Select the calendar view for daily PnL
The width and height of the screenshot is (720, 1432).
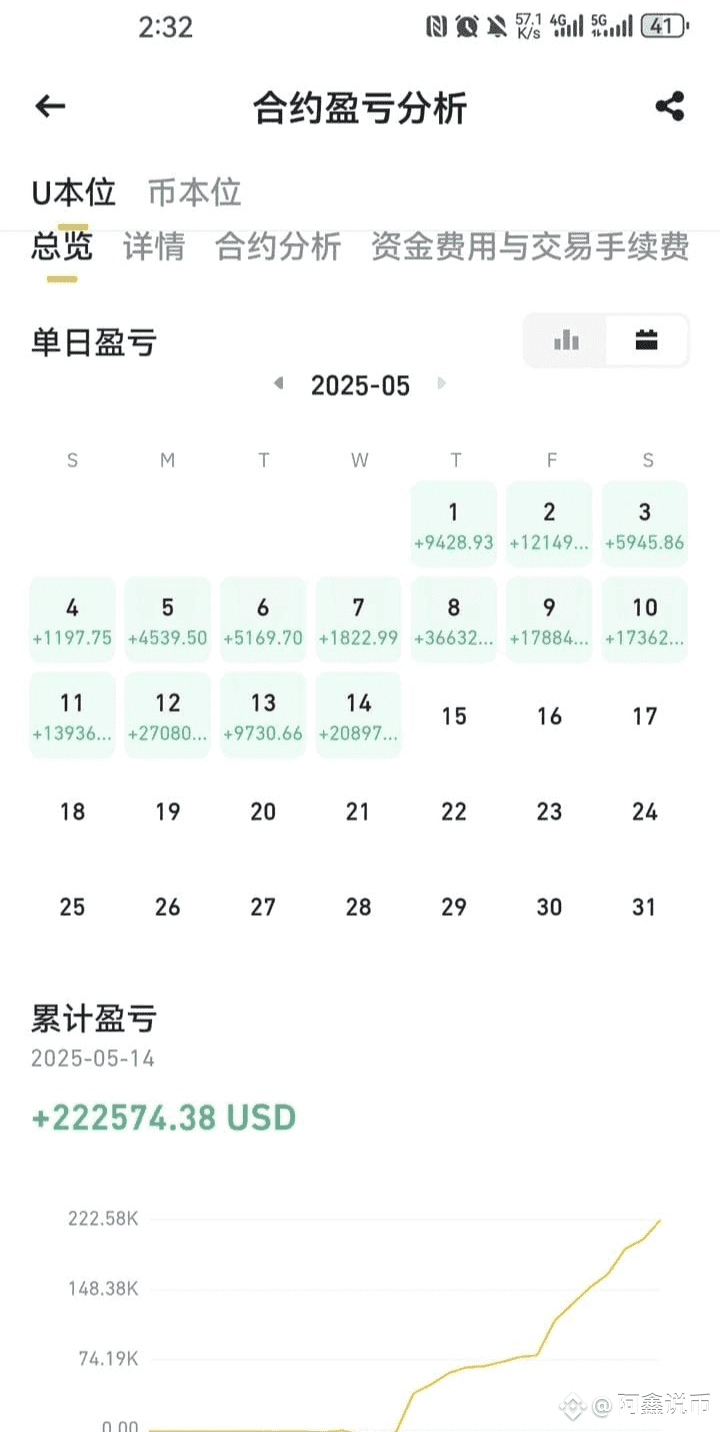click(x=647, y=341)
